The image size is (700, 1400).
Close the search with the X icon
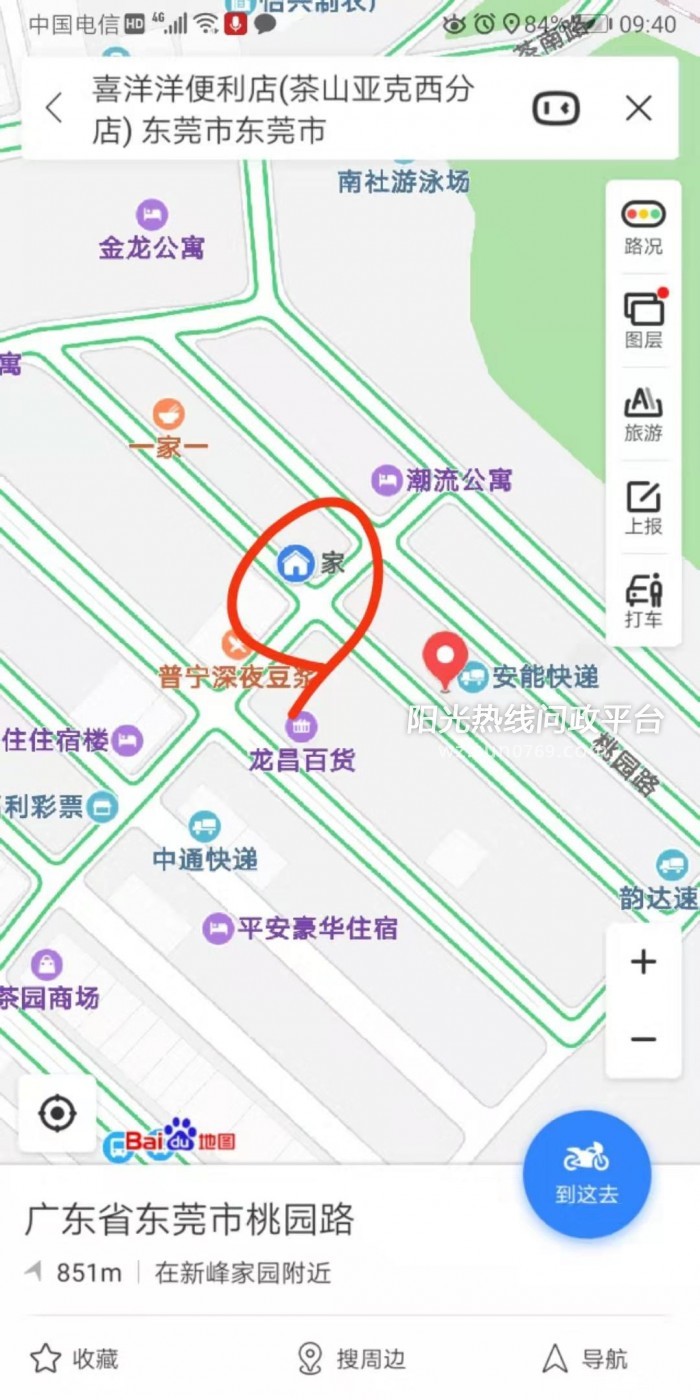click(639, 108)
